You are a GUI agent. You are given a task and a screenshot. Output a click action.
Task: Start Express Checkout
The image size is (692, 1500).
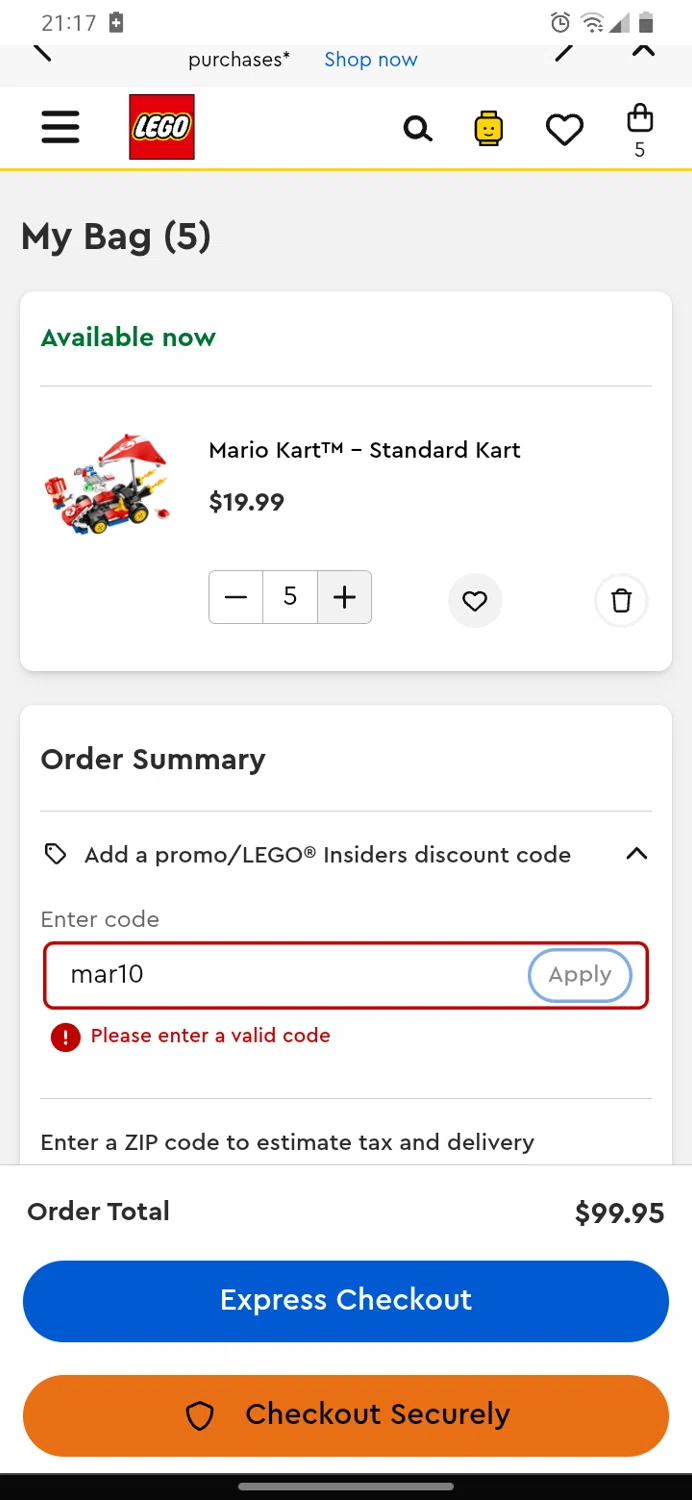coord(346,1300)
